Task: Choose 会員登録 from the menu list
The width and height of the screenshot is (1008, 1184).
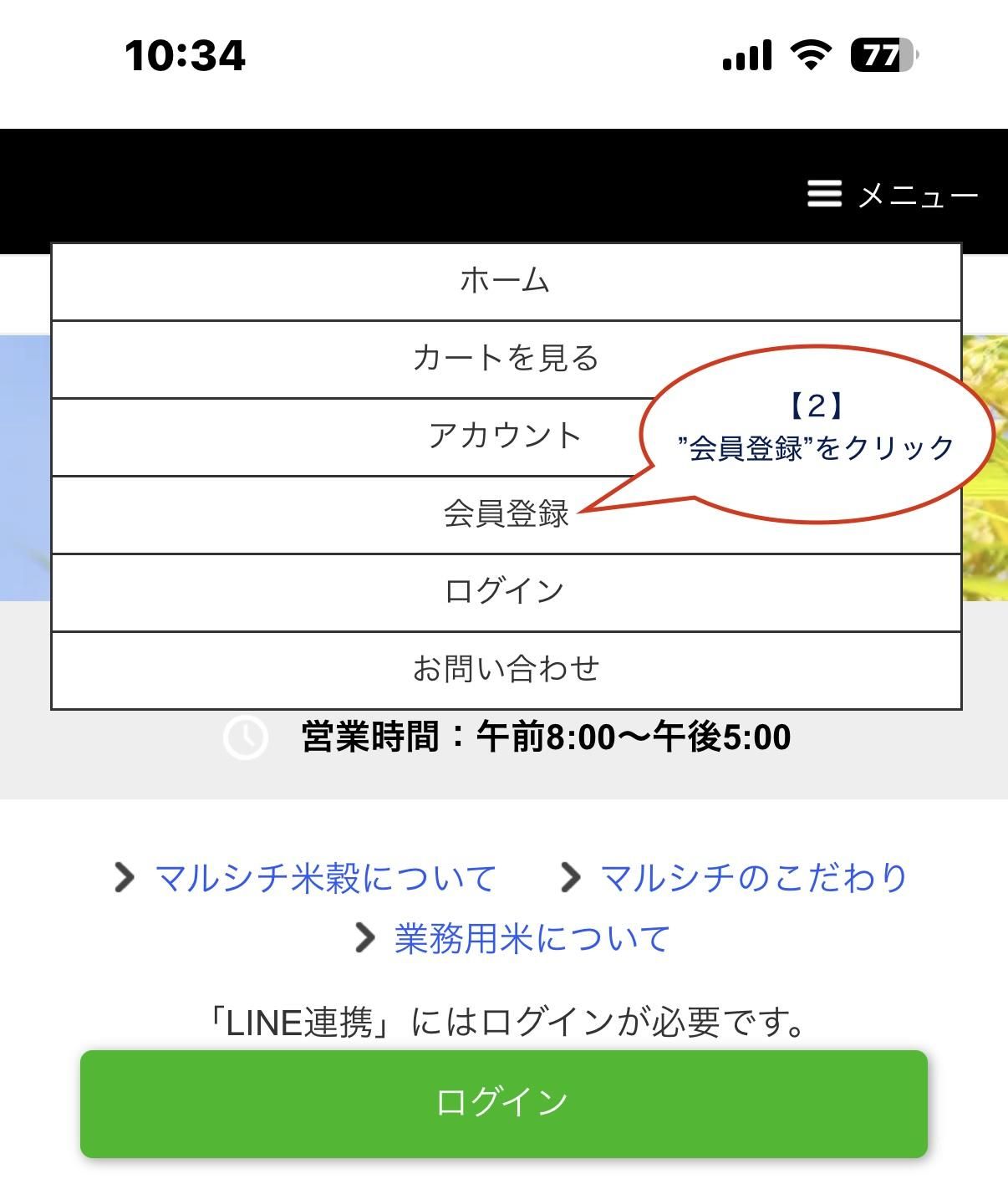Action: tap(505, 514)
